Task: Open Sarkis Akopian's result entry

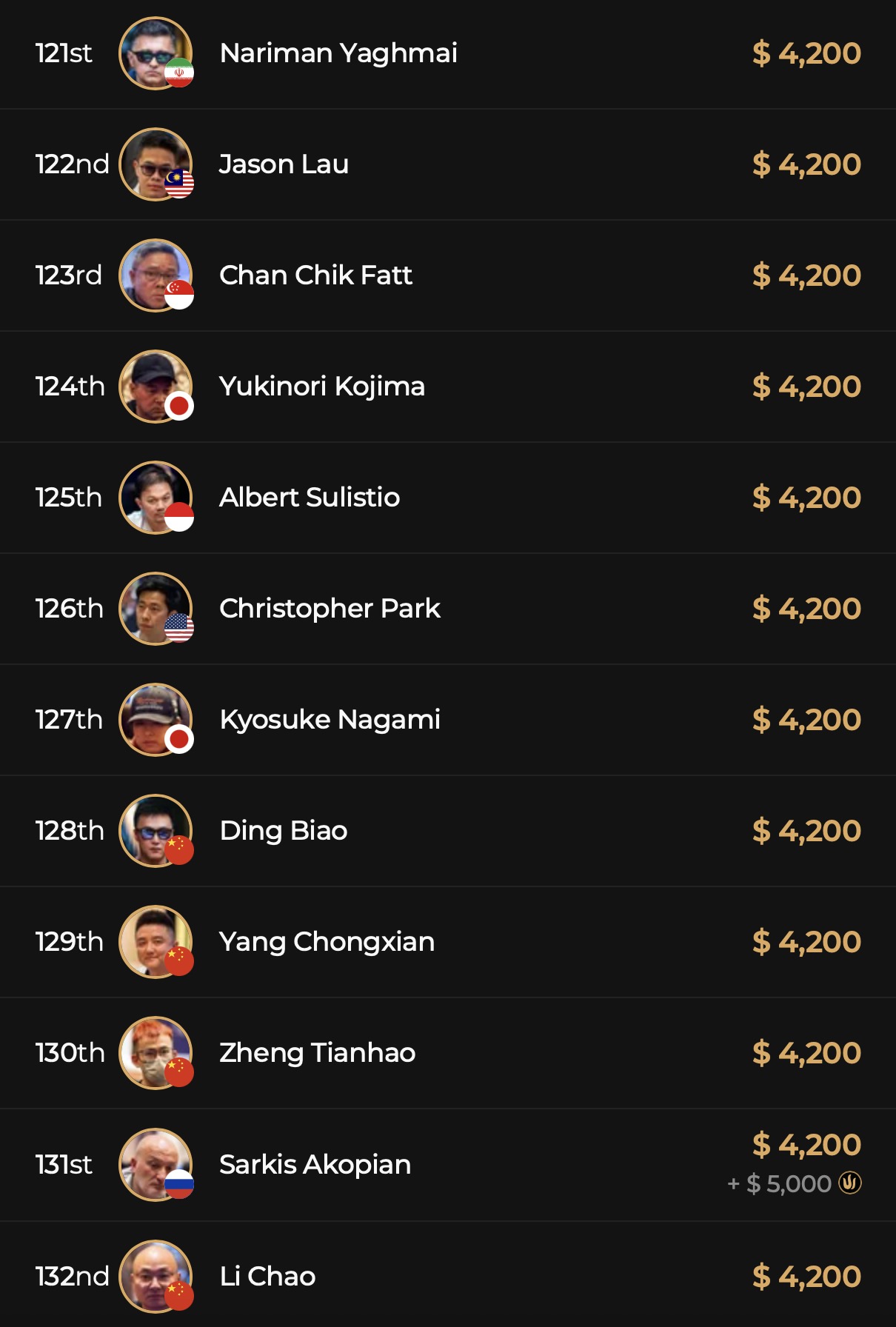Action: click(315, 1165)
